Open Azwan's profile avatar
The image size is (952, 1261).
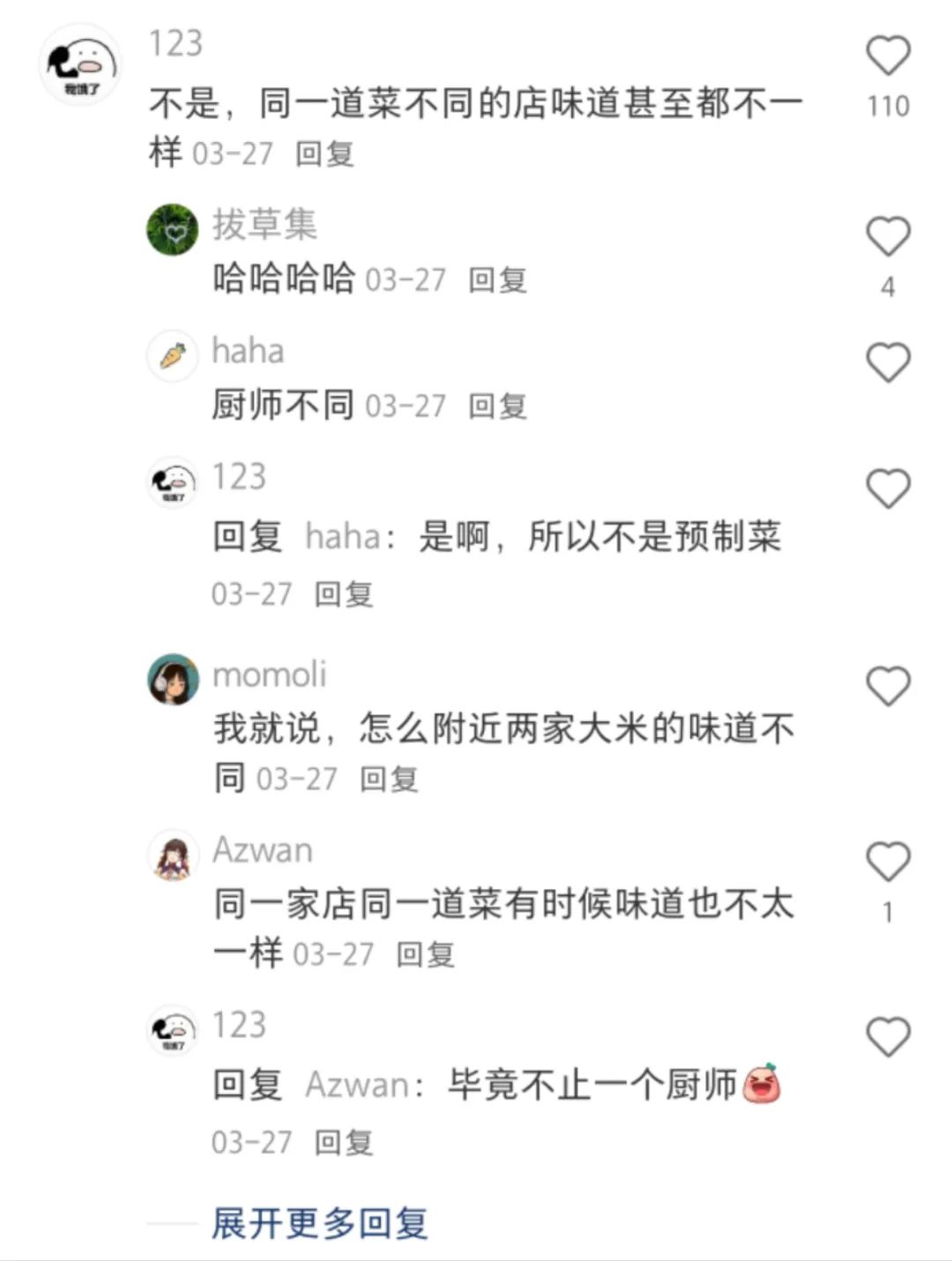tap(173, 855)
